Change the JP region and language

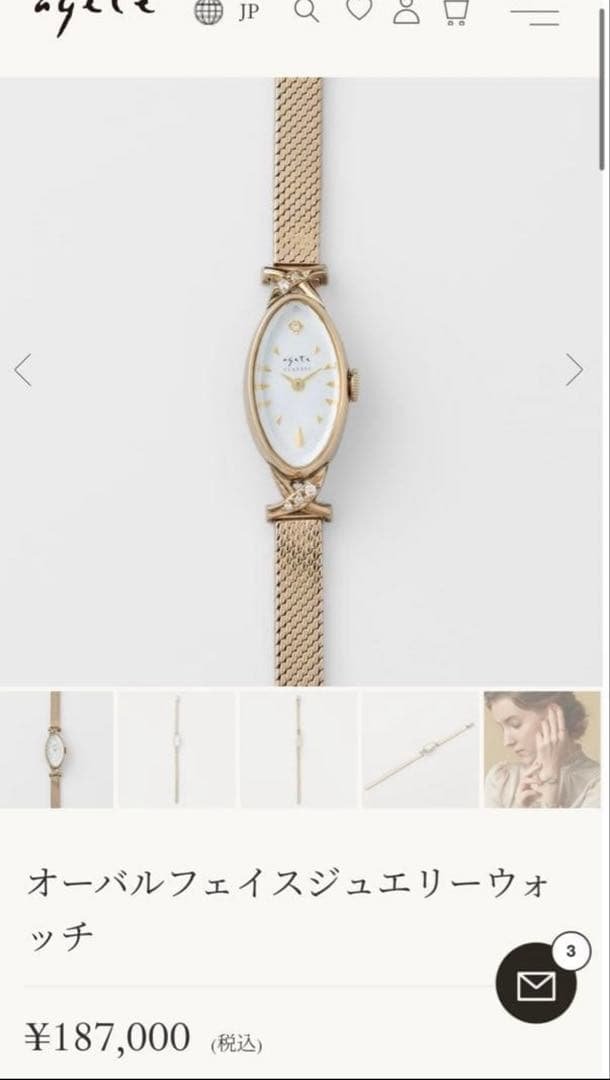(x=226, y=12)
